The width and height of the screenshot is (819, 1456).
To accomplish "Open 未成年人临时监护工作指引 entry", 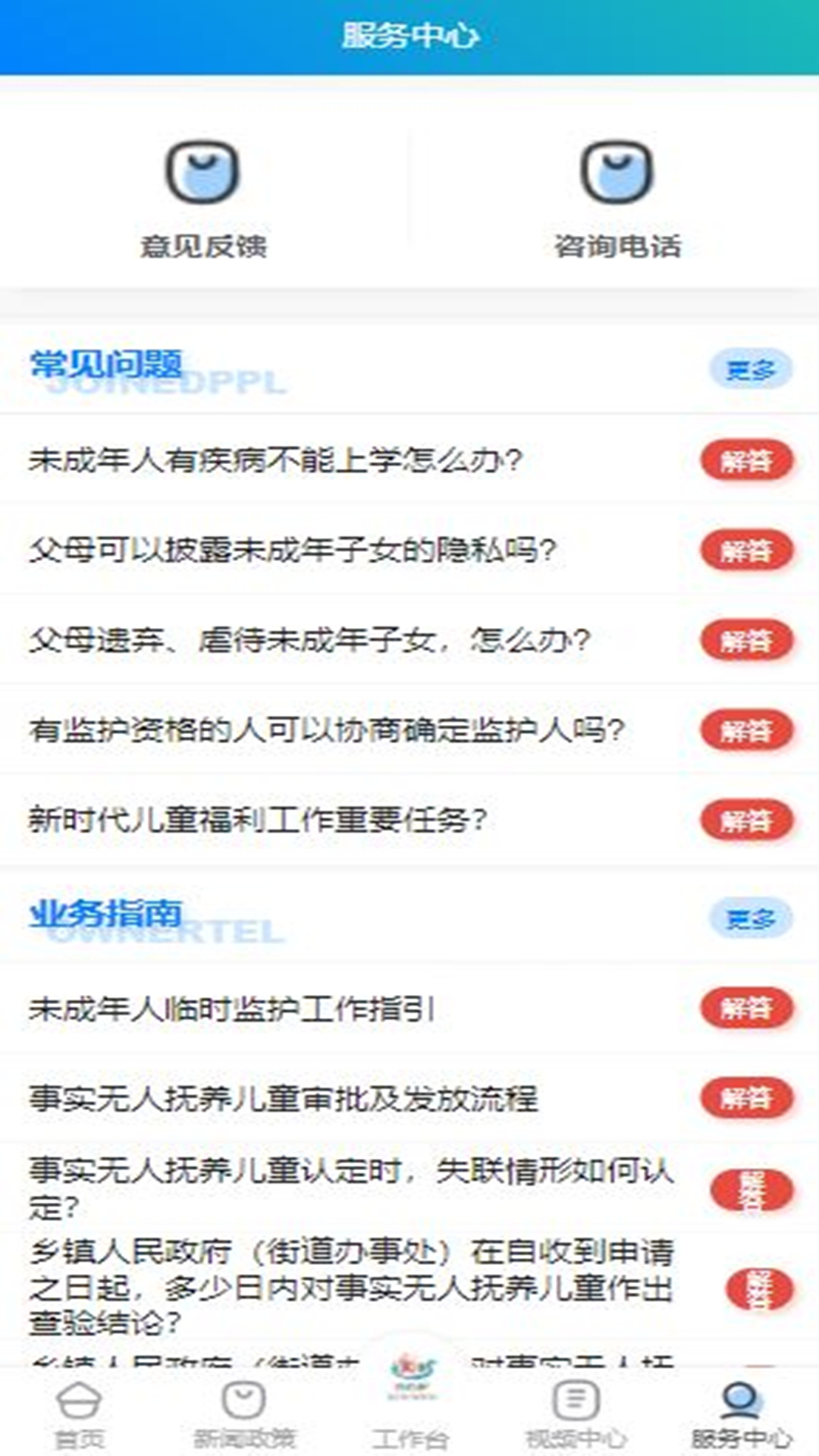I will (x=747, y=1006).
